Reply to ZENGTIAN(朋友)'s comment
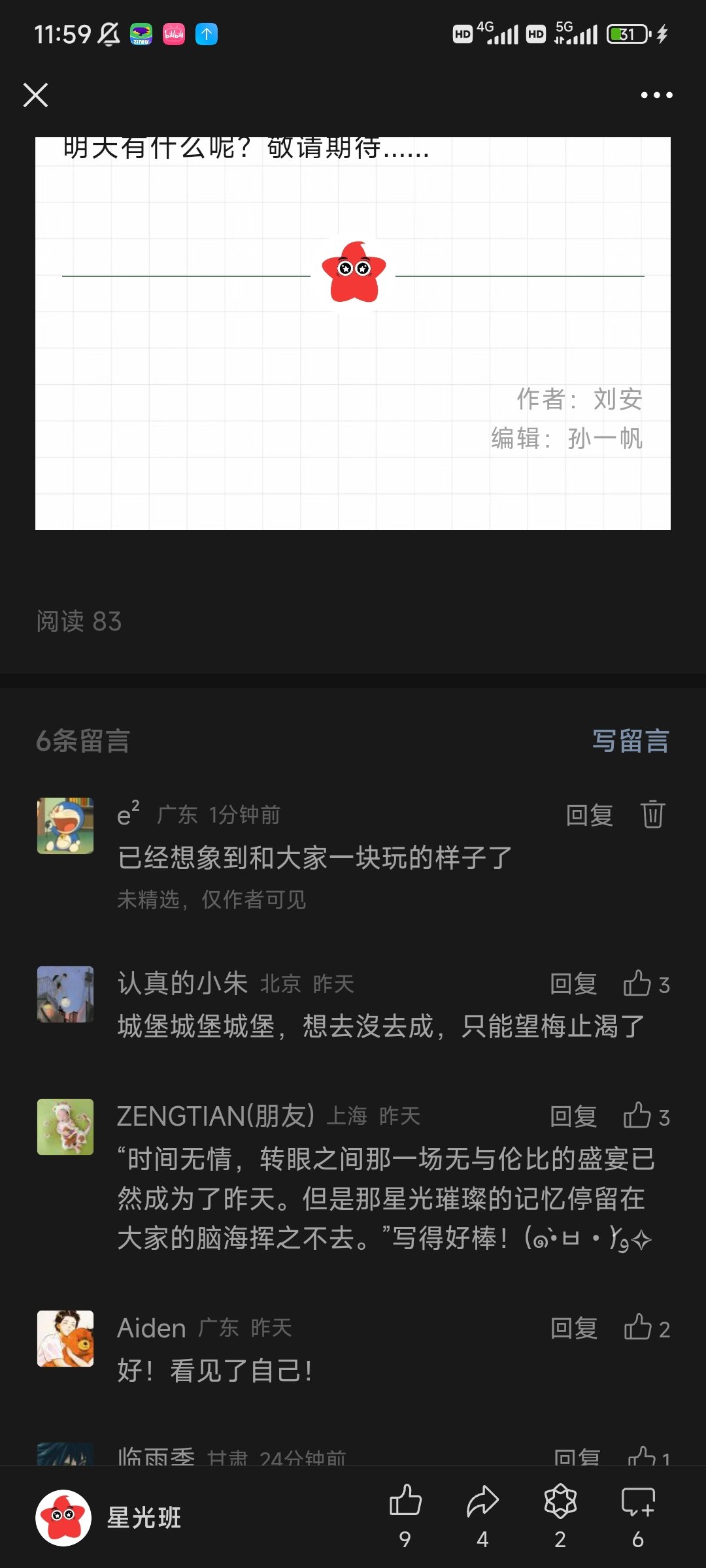Viewport: 706px width, 1568px height. click(x=573, y=1117)
